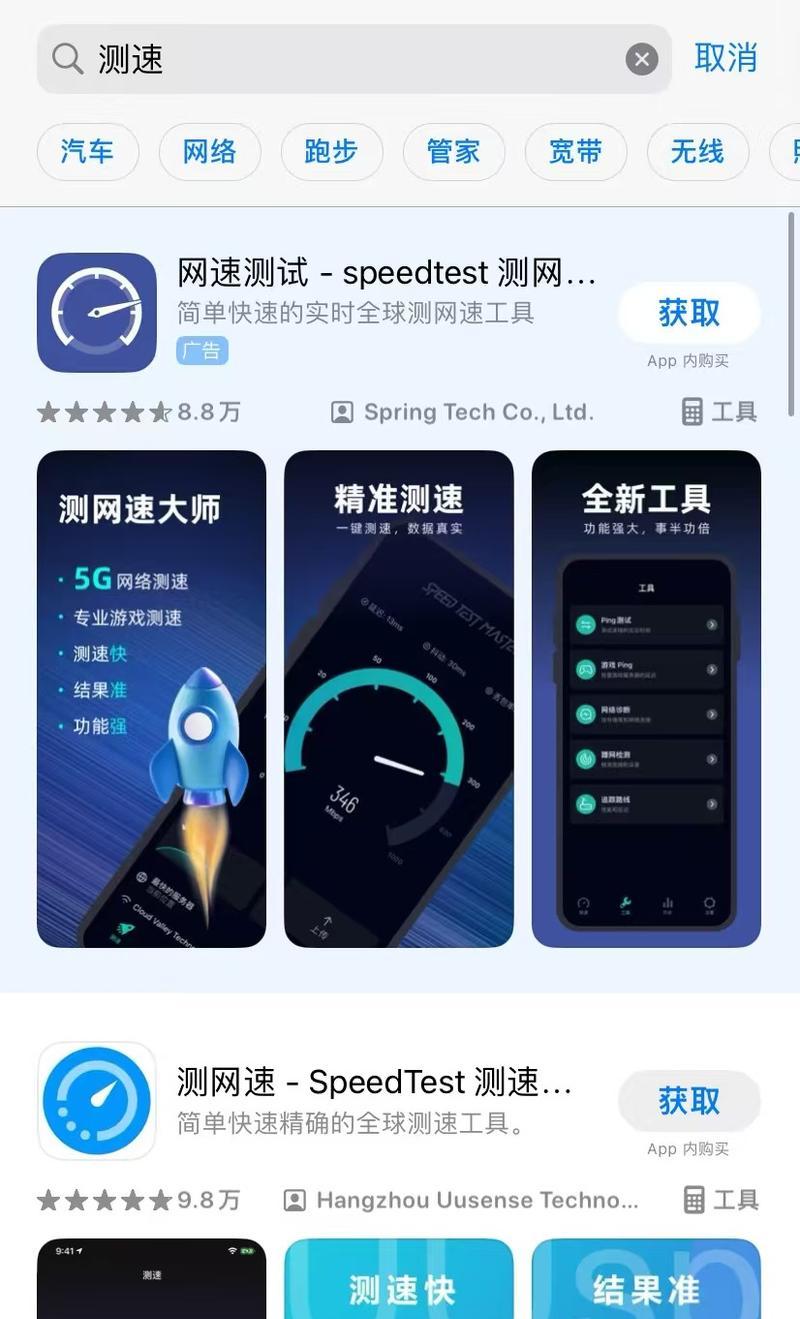Clear the search text with the X icon
The width and height of the screenshot is (800, 1319).
[642, 60]
